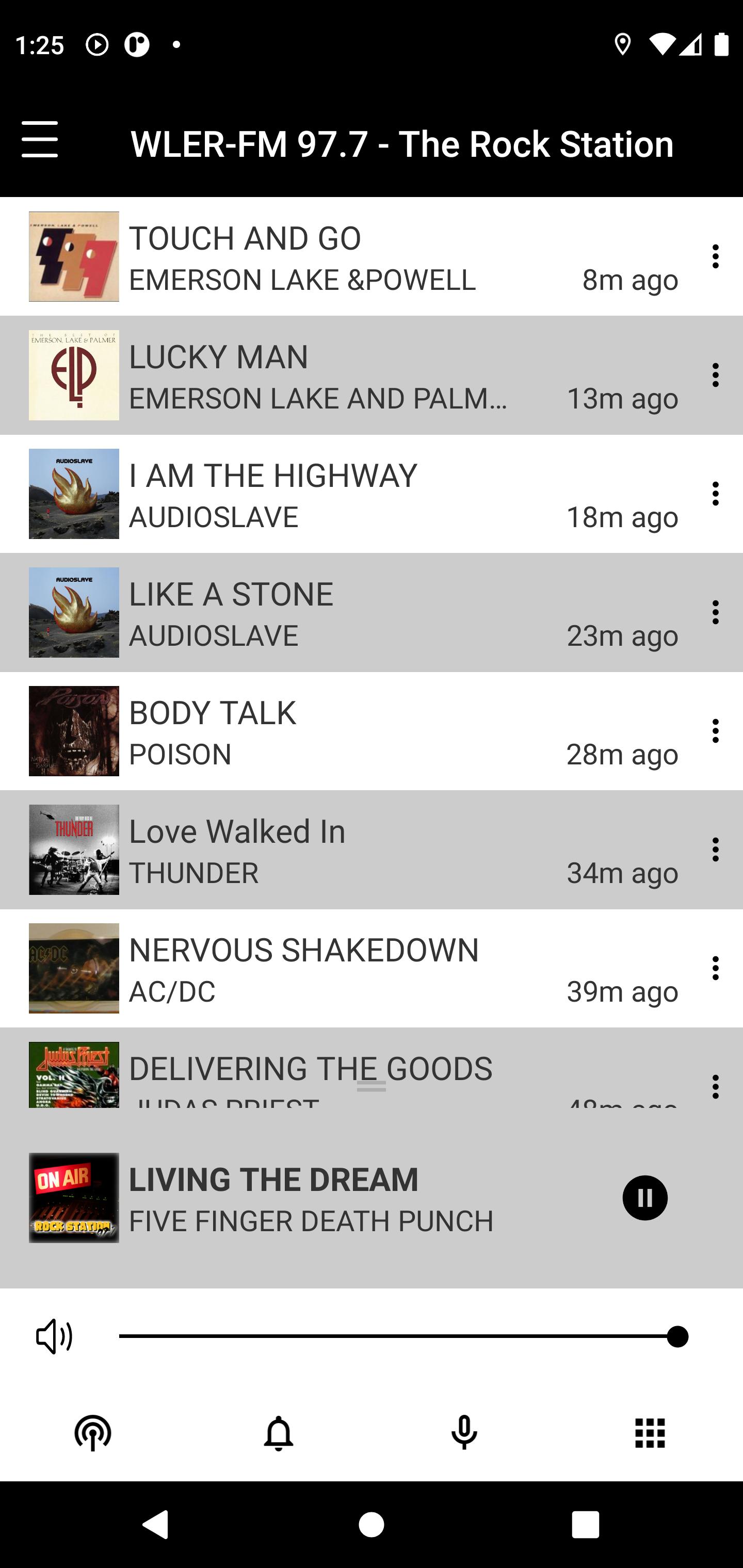Open options for BODY TALK
Screen dimensions: 743x1568
tap(715, 731)
